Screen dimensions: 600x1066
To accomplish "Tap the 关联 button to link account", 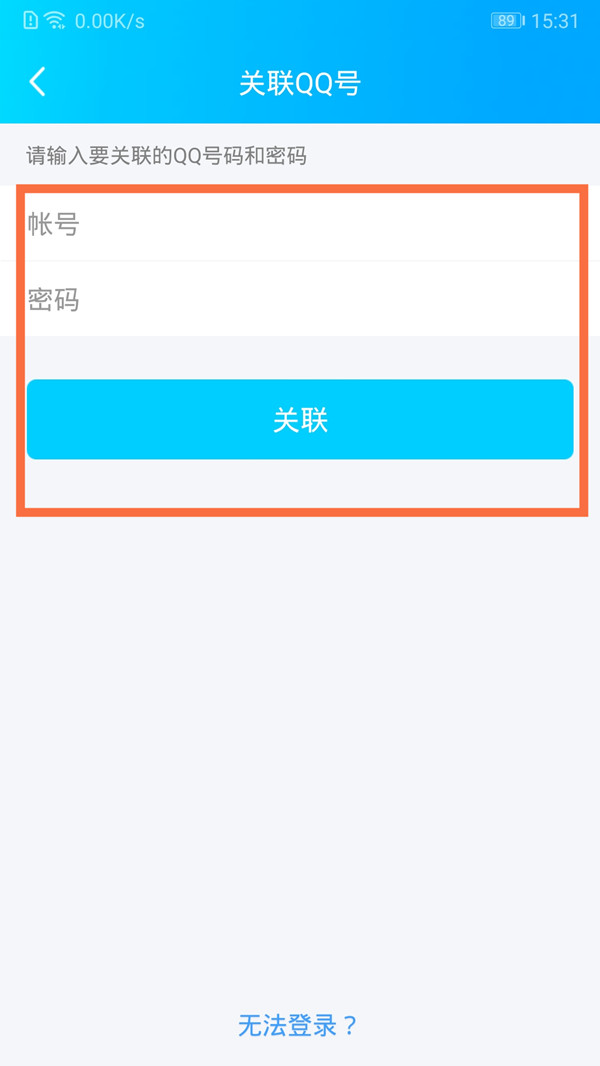I will [x=300, y=420].
